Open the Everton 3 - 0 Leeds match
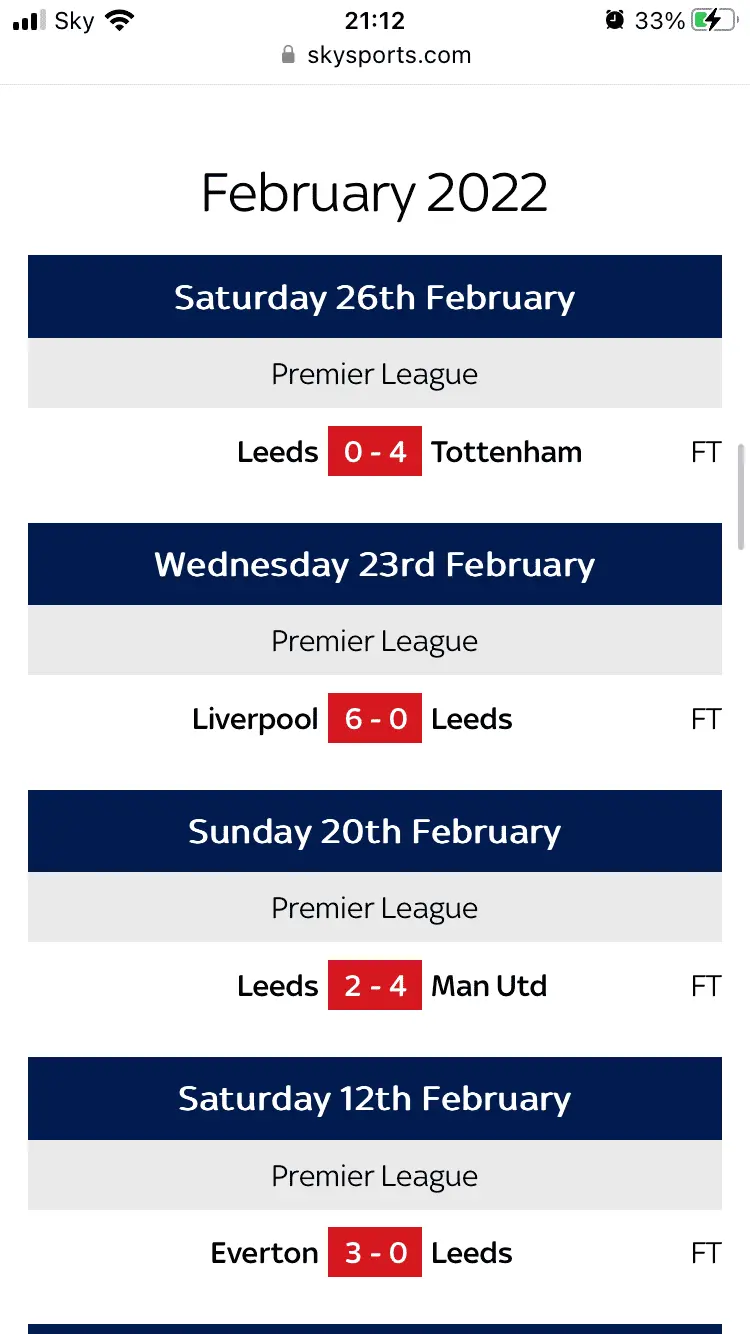This screenshot has width=750, height=1334. pyautogui.click(x=375, y=1253)
